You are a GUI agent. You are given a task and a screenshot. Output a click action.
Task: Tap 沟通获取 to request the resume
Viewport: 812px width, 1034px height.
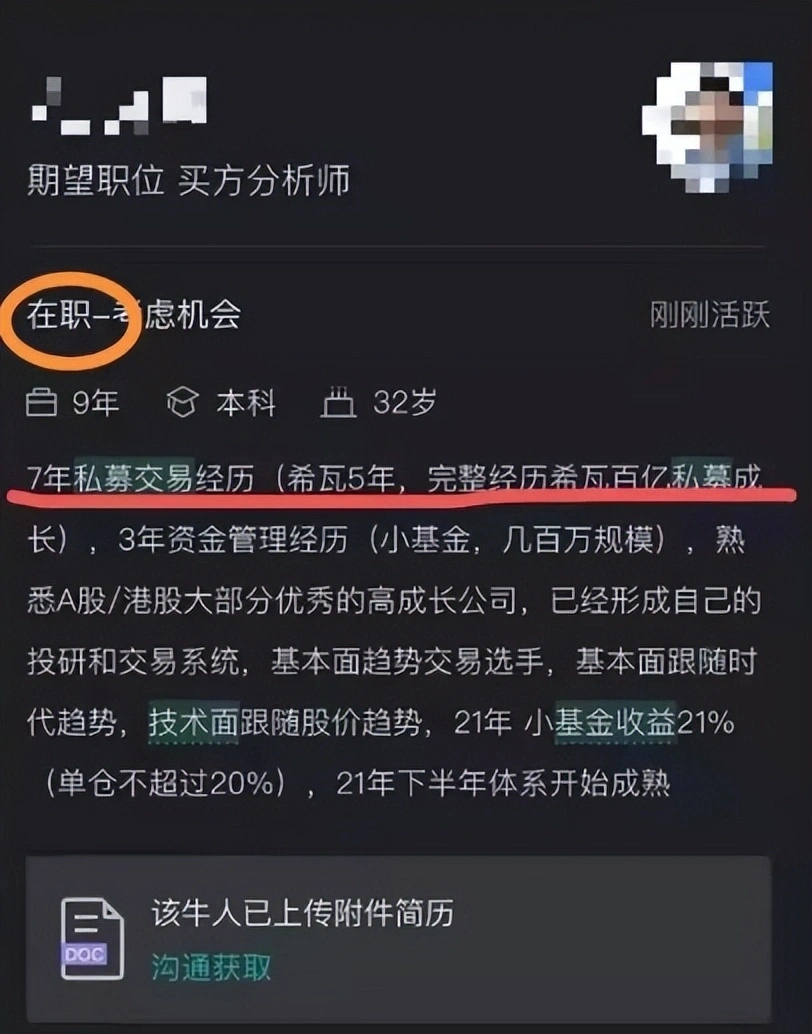[211, 966]
